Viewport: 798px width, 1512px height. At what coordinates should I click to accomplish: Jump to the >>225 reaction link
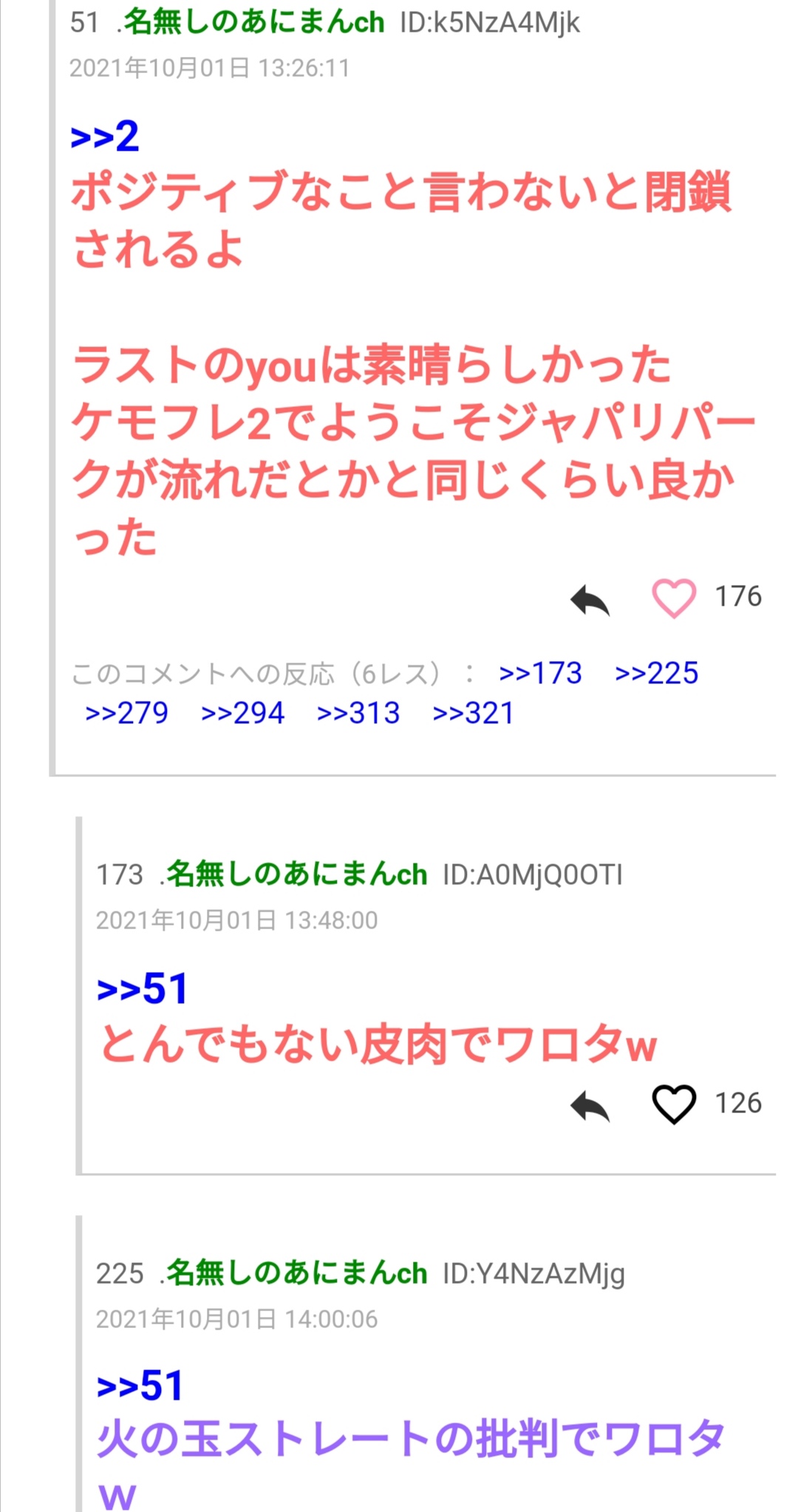[x=656, y=673]
